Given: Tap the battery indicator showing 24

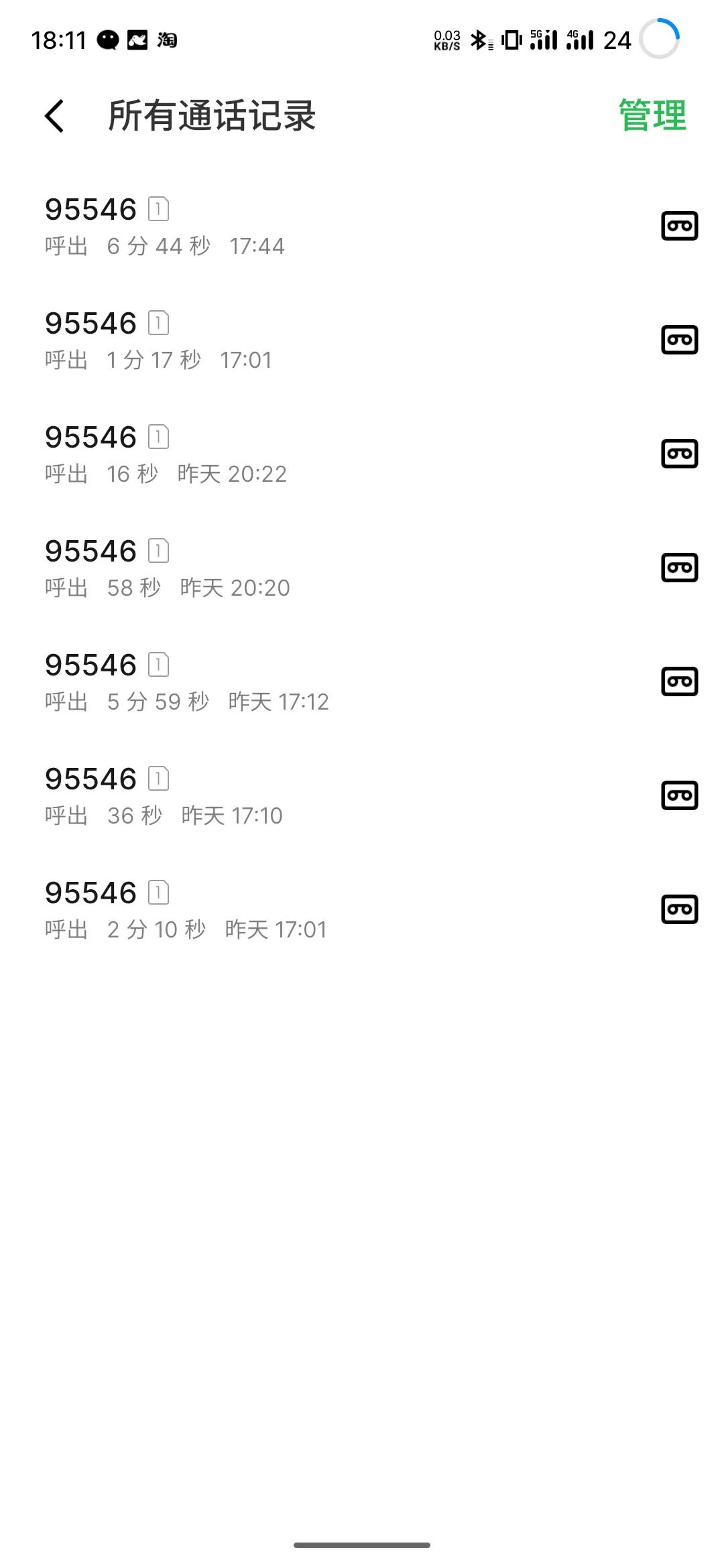Looking at the screenshot, I should (x=617, y=40).
